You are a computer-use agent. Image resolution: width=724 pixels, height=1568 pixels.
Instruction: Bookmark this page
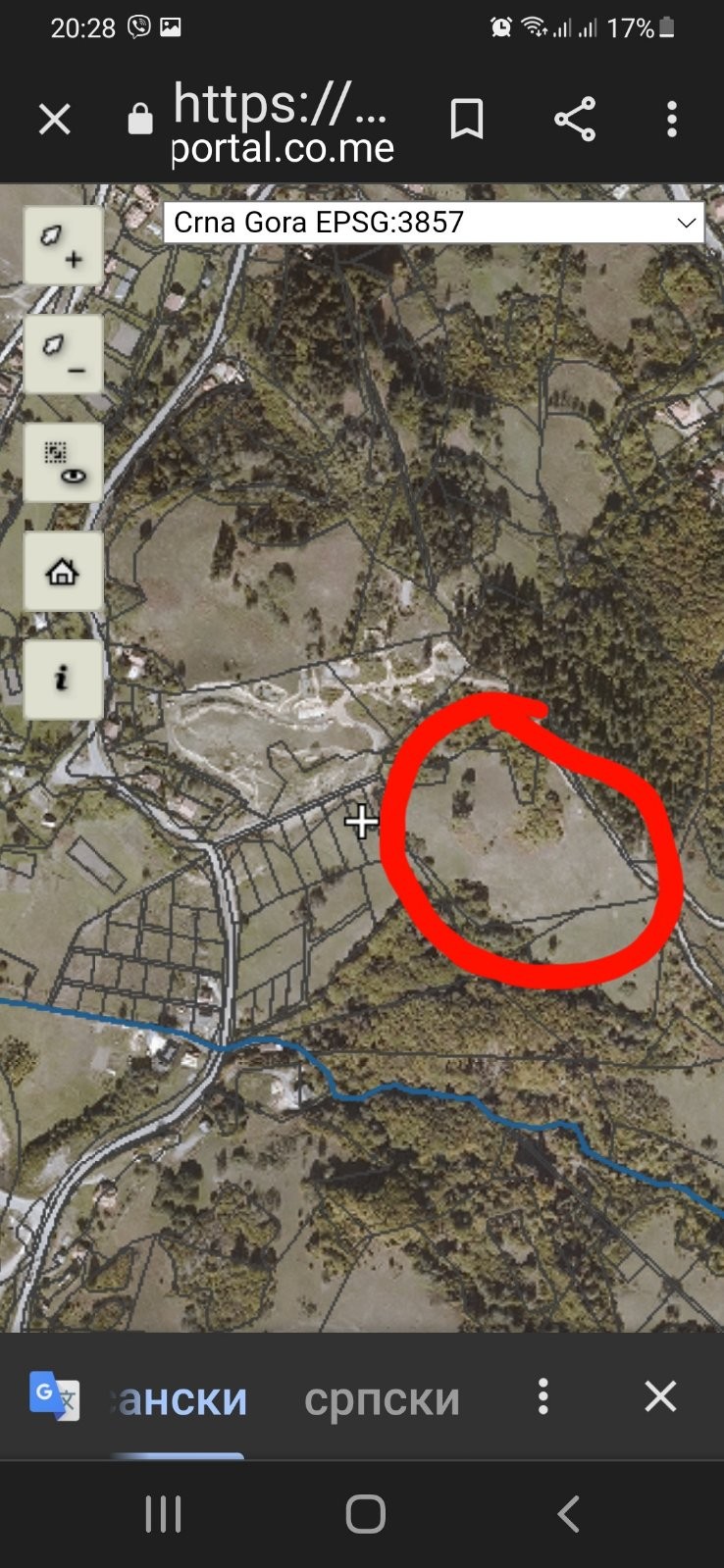(466, 120)
